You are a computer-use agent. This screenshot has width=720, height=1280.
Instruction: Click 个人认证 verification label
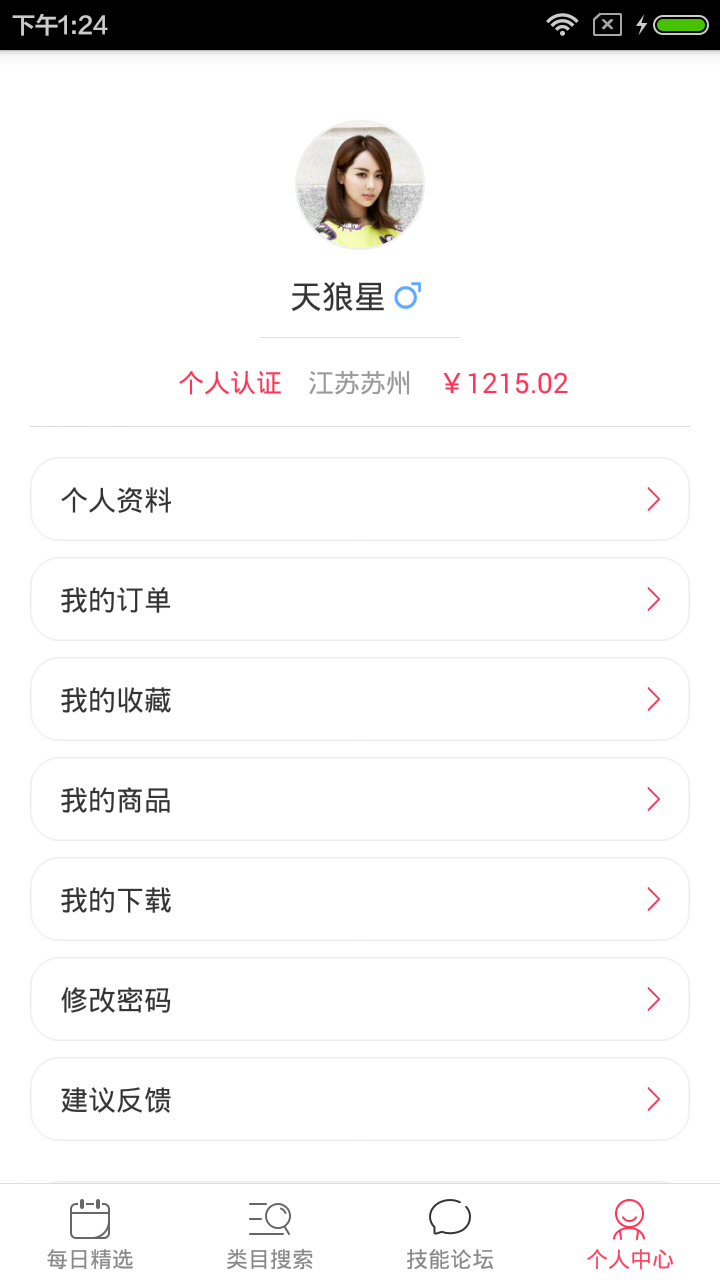231,383
